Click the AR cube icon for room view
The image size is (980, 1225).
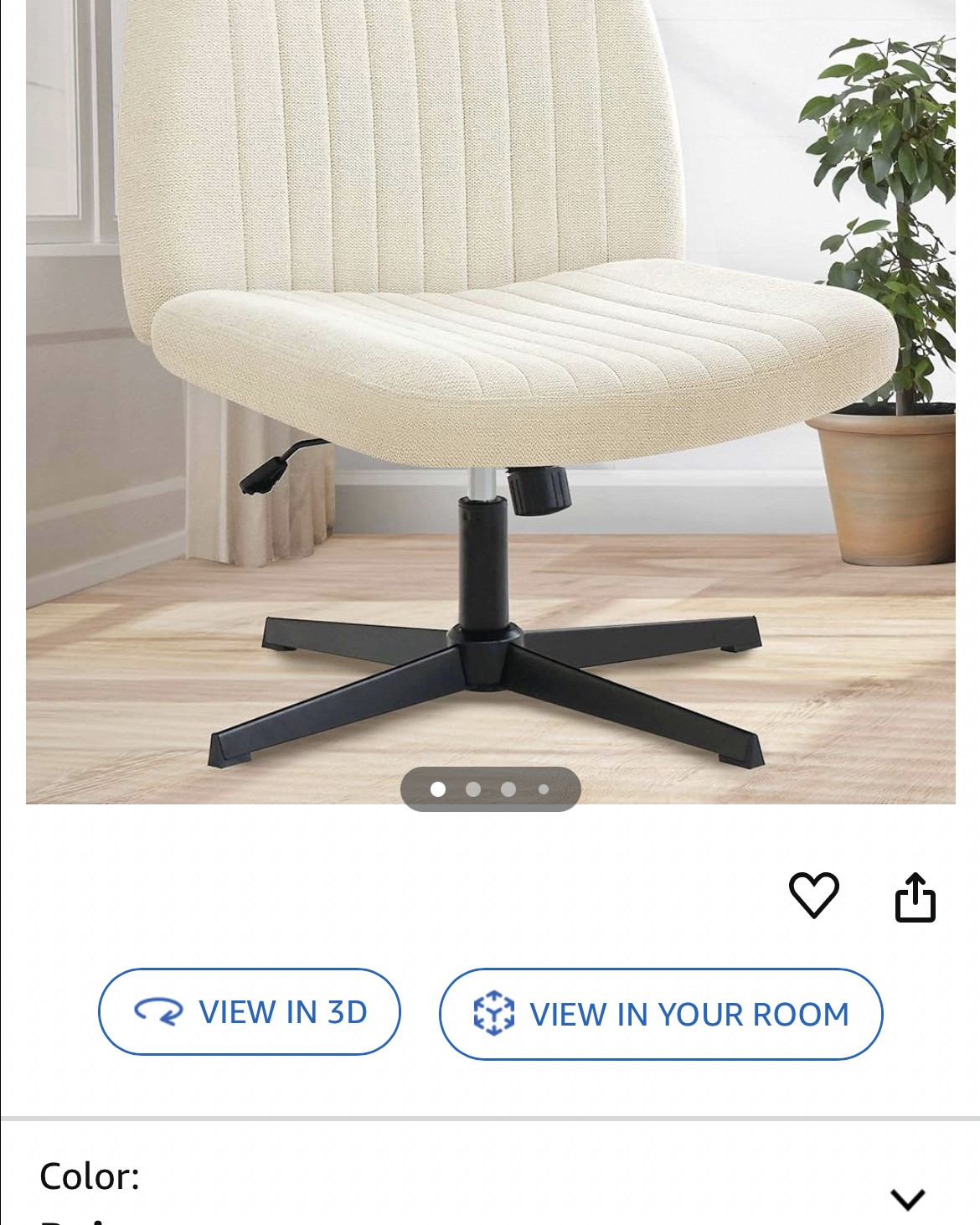(496, 1014)
